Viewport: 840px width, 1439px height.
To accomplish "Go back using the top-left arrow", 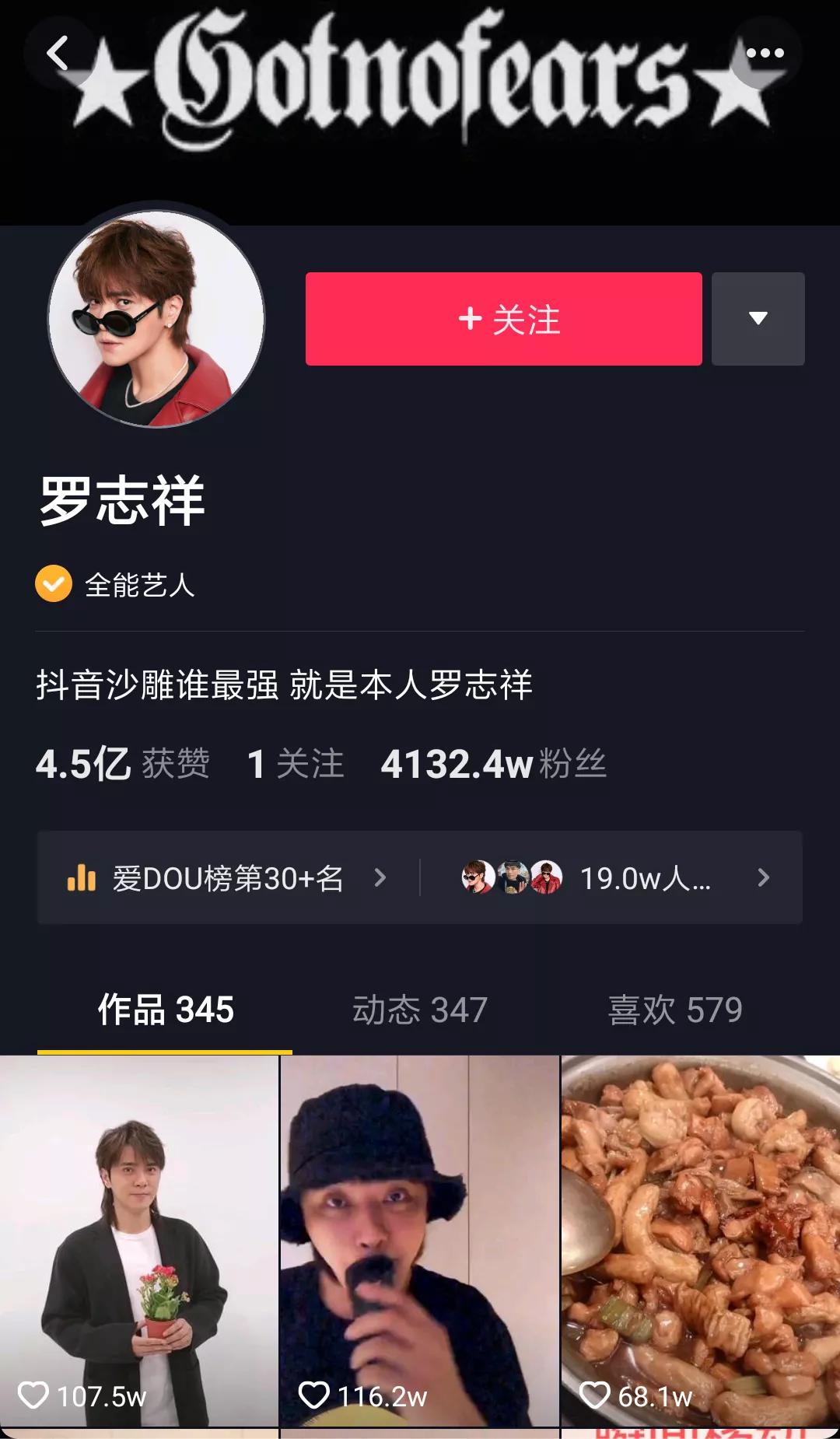I will 58,53.
